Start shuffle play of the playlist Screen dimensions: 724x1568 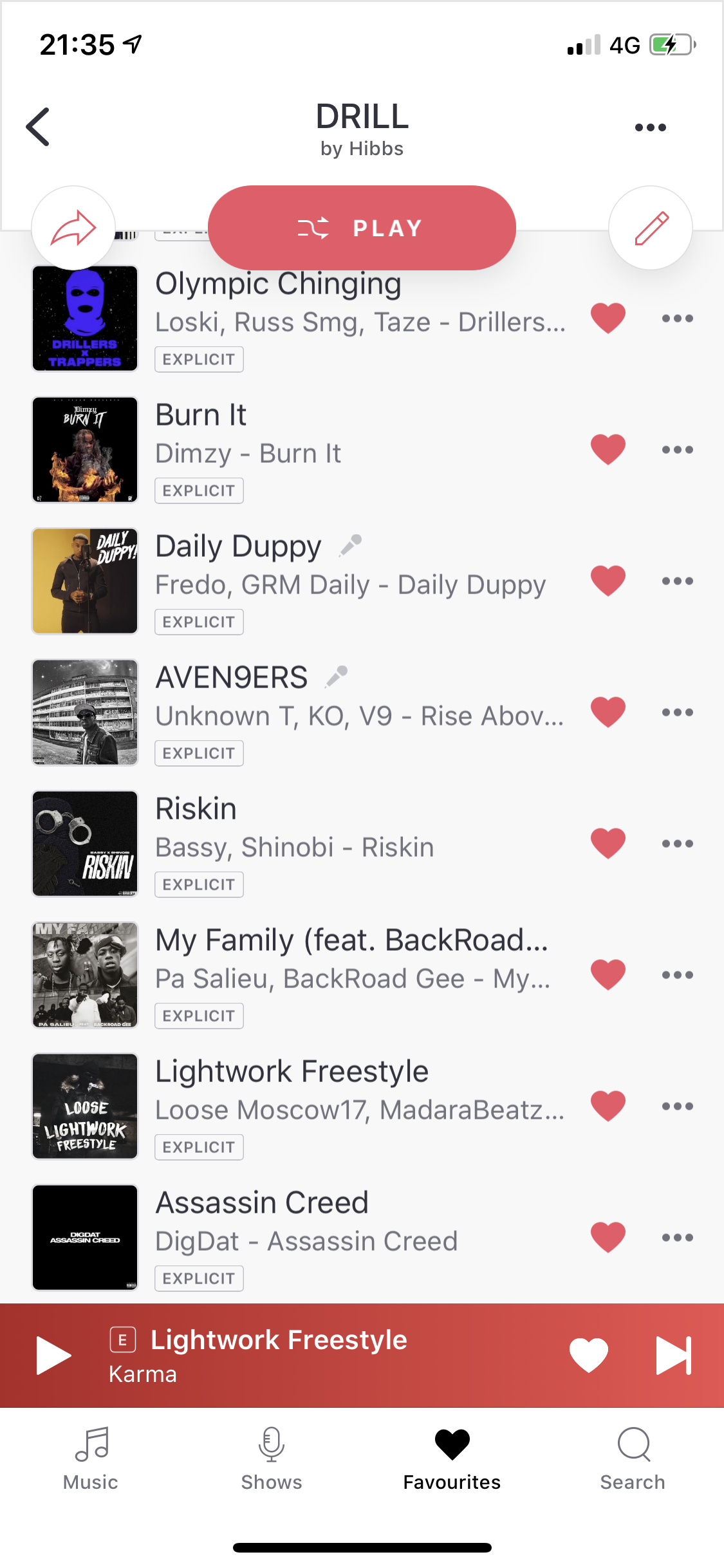coord(362,228)
